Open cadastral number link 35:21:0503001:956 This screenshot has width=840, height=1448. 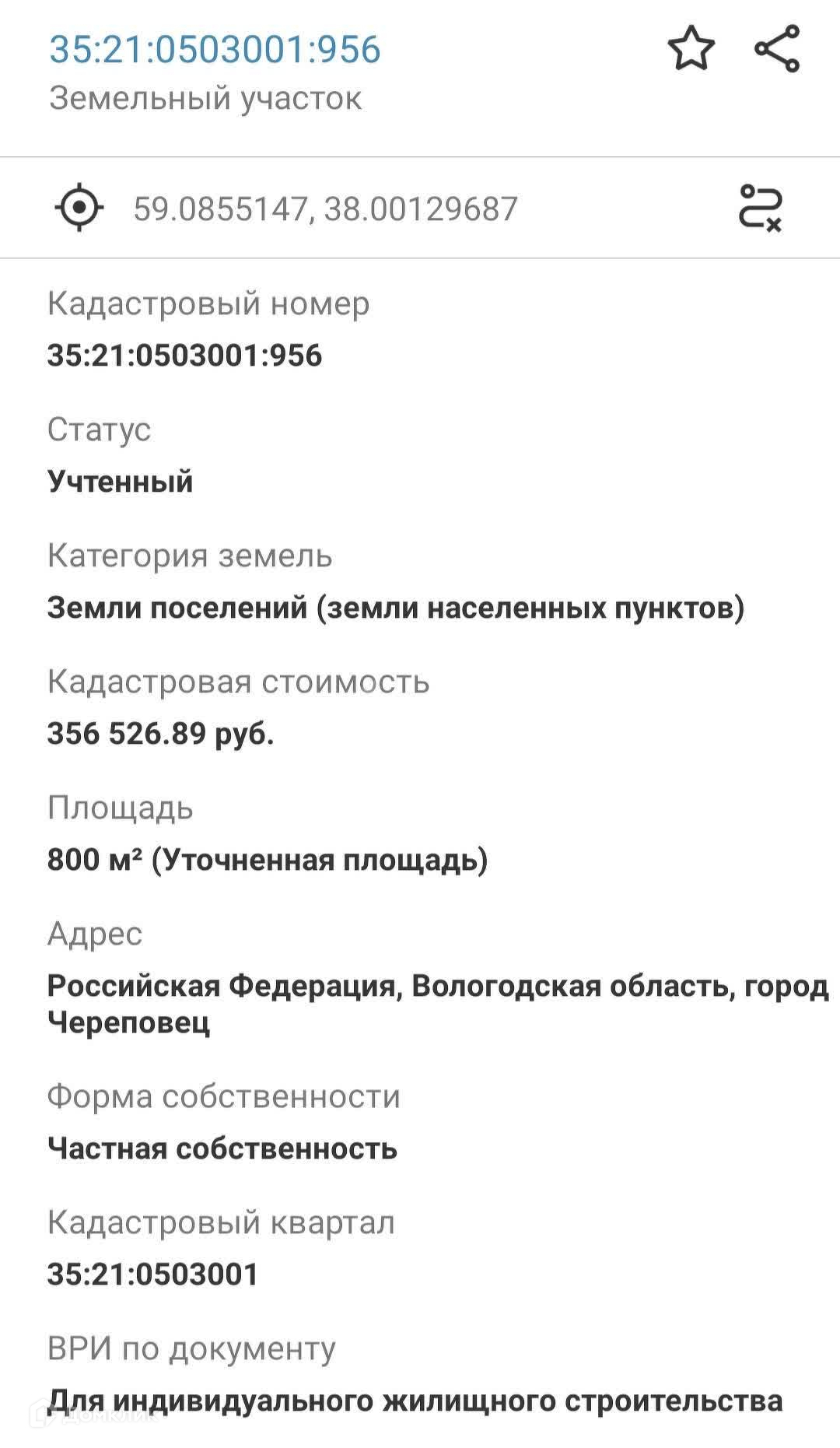[215, 49]
